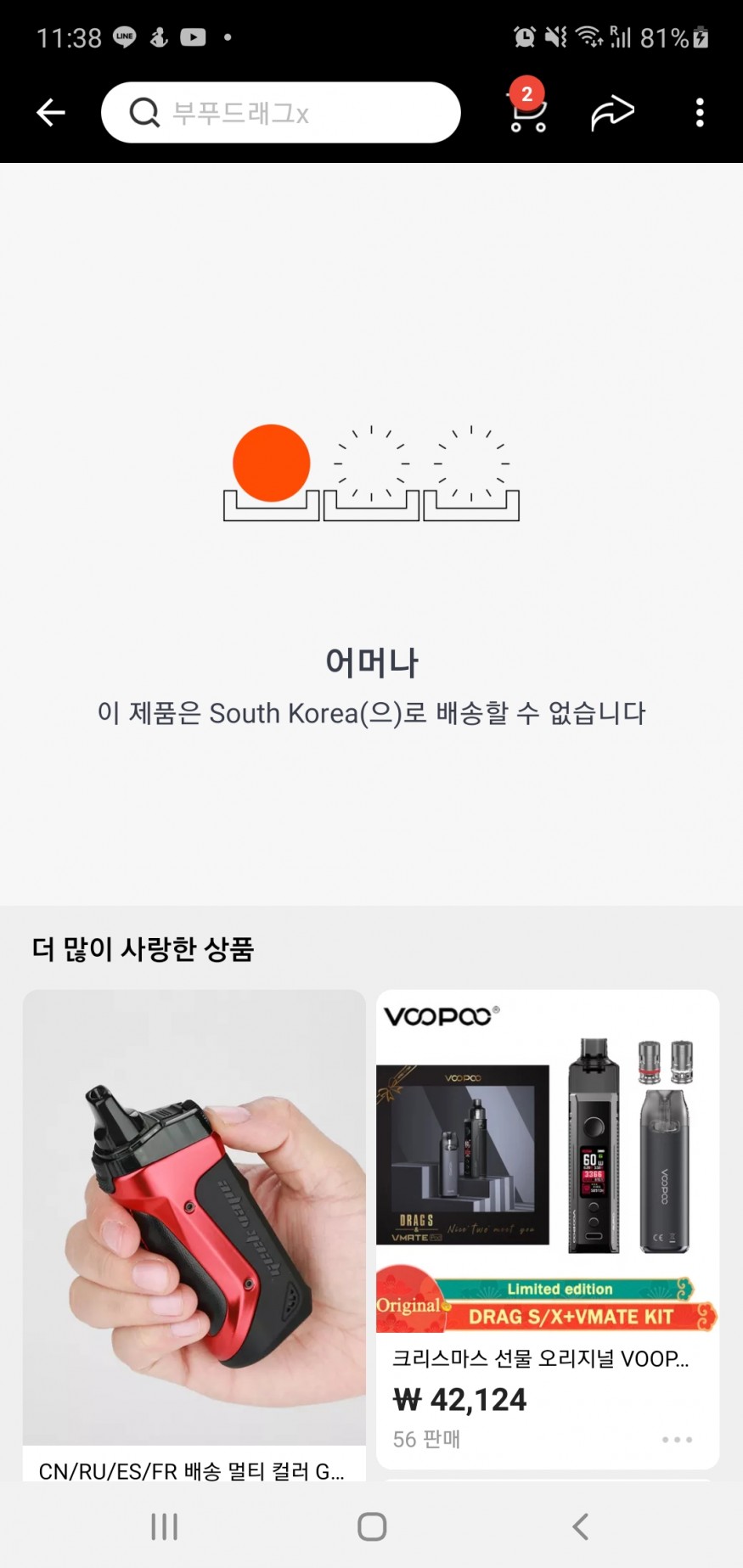The image size is (743, 1568).
Task: Open the shopping cart with 2 items
Action: [x=527, y=113]
